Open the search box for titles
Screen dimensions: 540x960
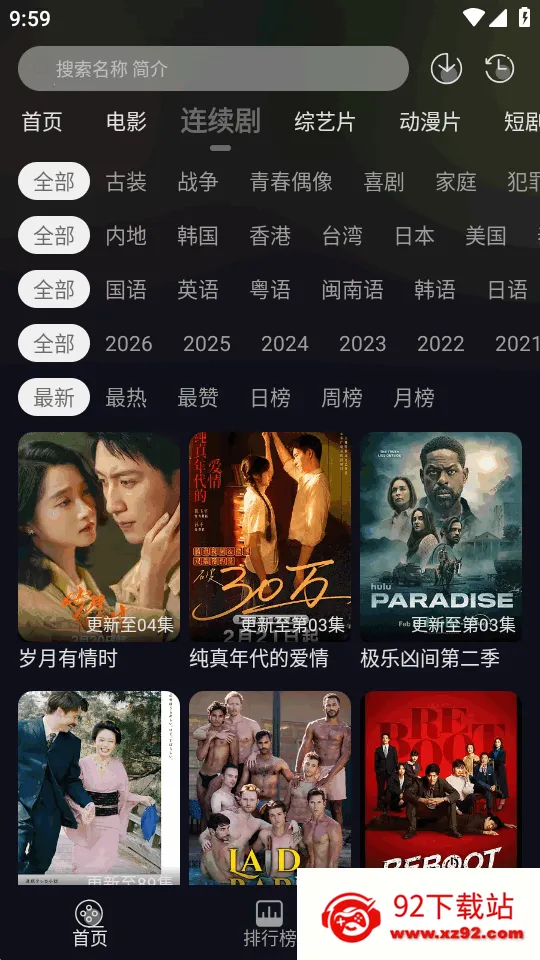click(x=213, y=69)
